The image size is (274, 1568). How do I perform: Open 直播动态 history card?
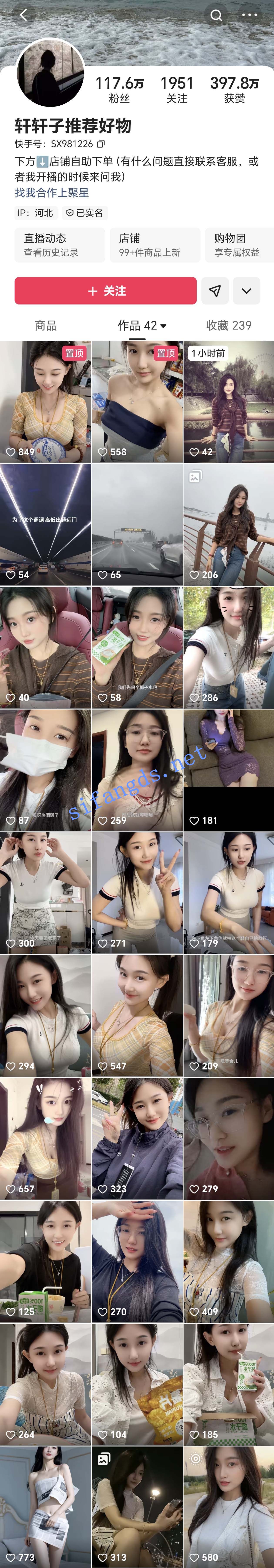[x=60, y=245]
